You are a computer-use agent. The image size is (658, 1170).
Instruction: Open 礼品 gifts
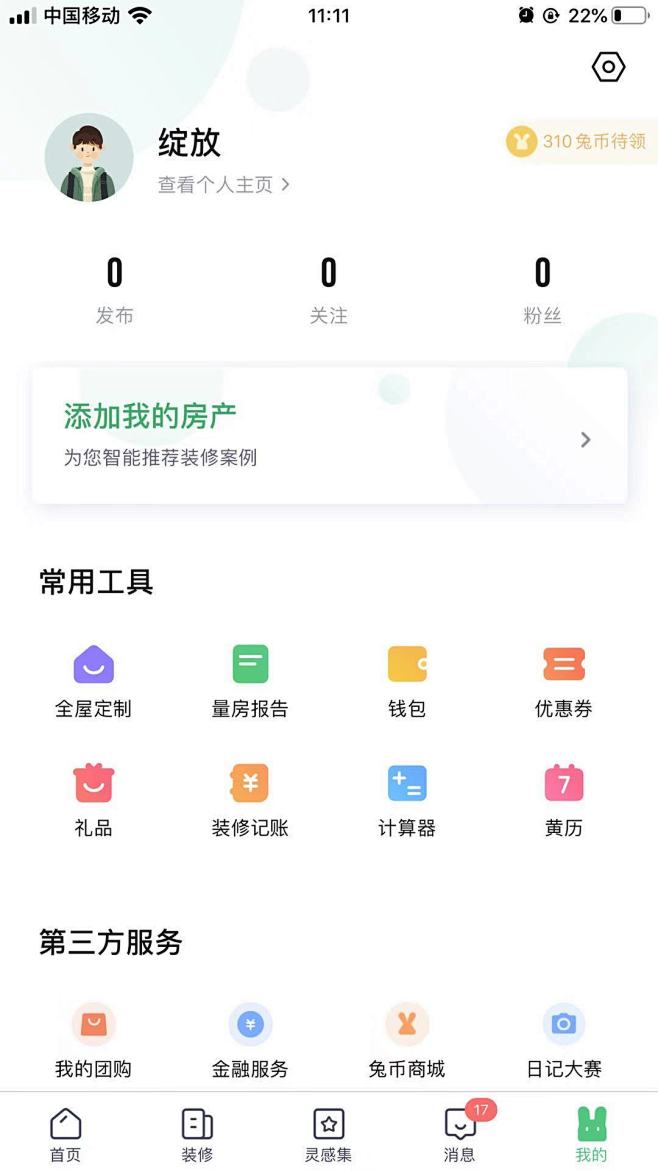coord(93,800)
